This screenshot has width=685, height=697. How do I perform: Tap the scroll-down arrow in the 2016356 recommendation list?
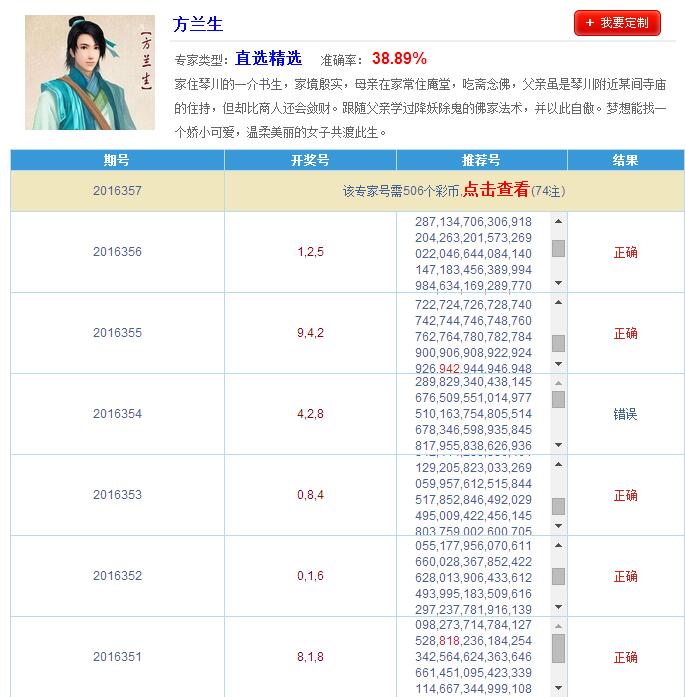pyautogui.click(x=558, y=284)
